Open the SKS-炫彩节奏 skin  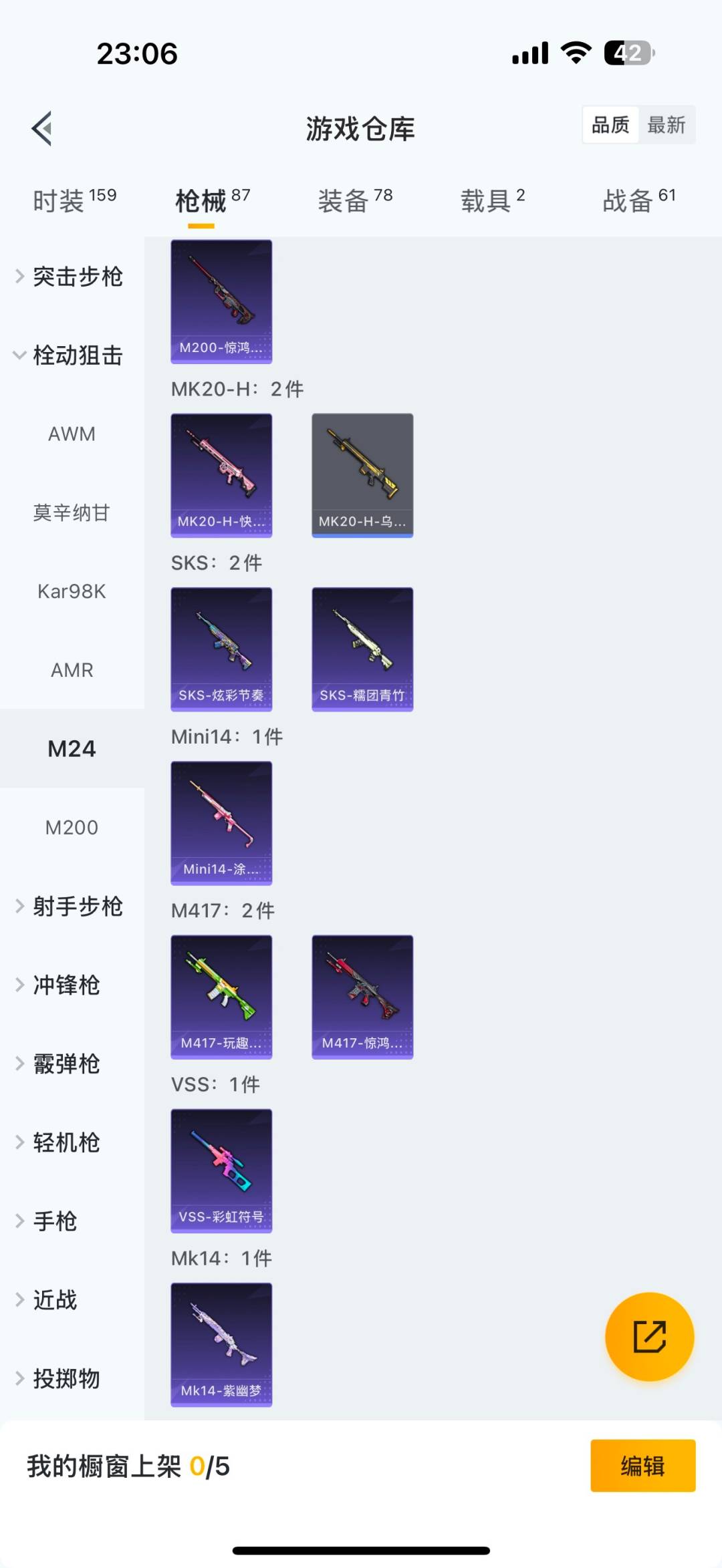[221, 649]
